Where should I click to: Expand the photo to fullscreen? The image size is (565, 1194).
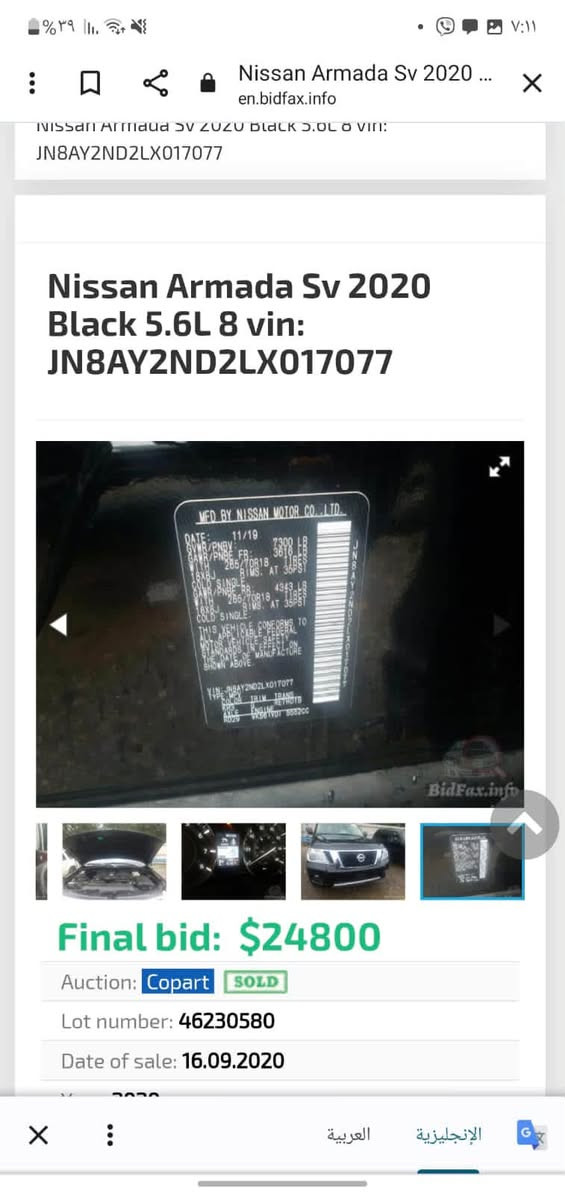499,467
